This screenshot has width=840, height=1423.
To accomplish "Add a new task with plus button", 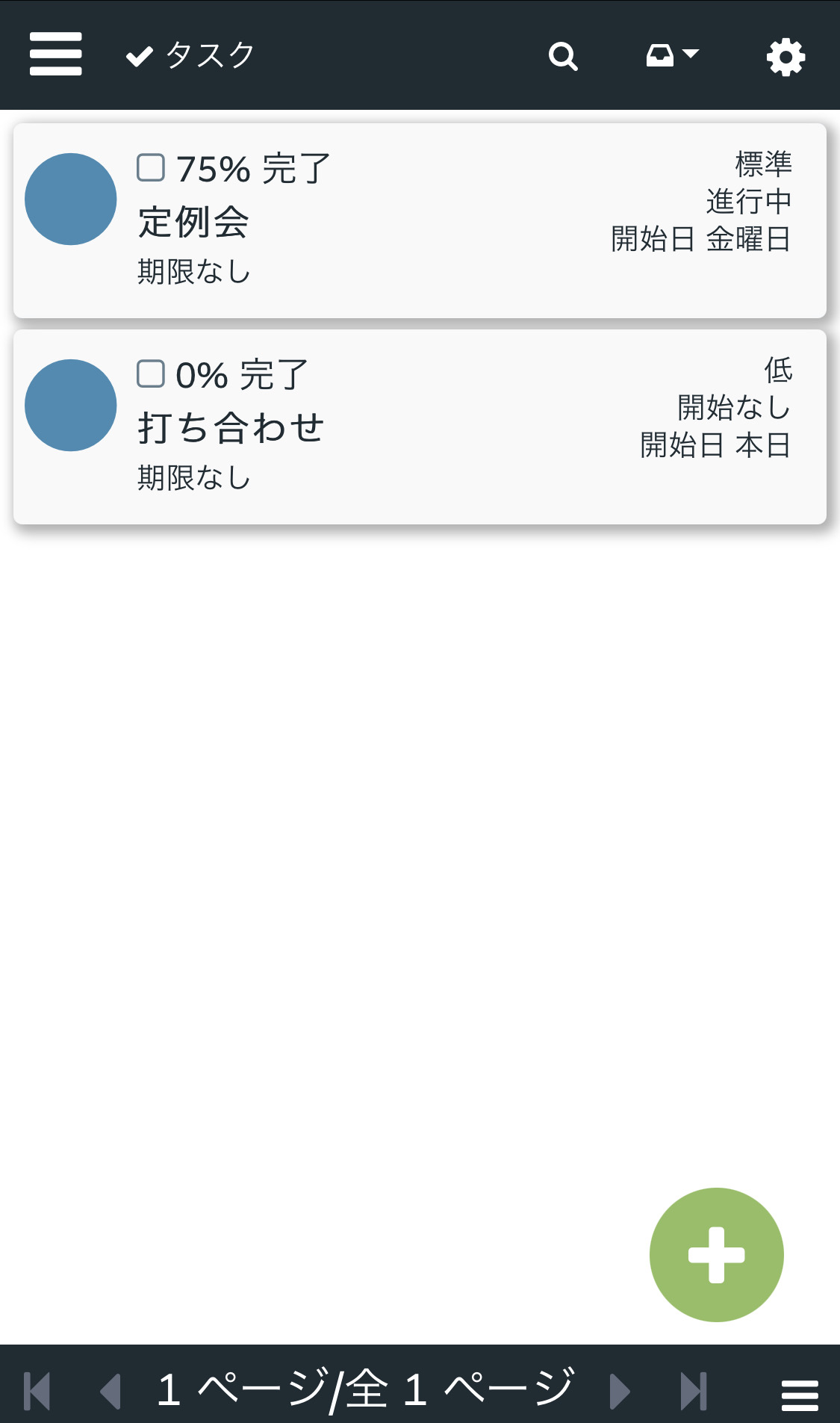I will (716, 1254).
